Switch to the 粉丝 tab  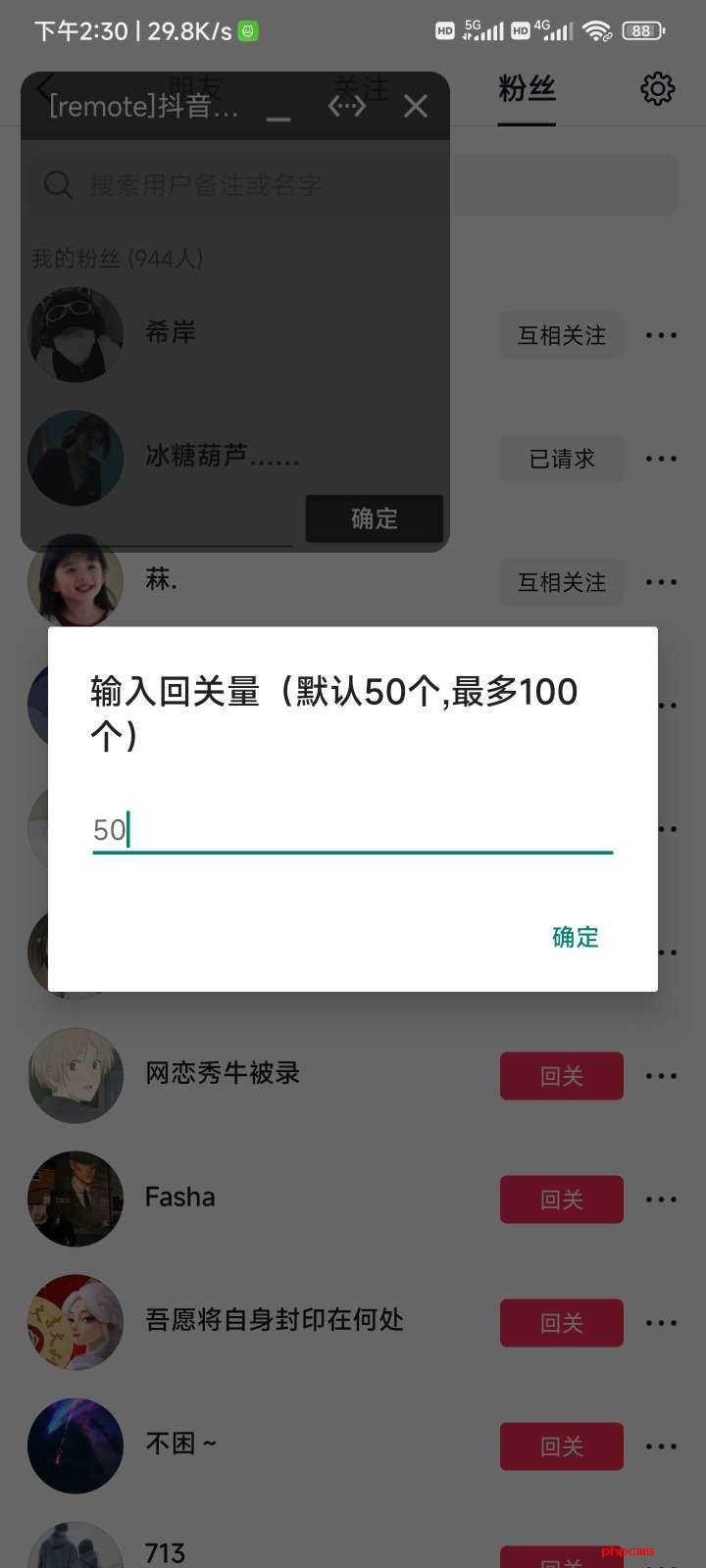tap(527, 90)
